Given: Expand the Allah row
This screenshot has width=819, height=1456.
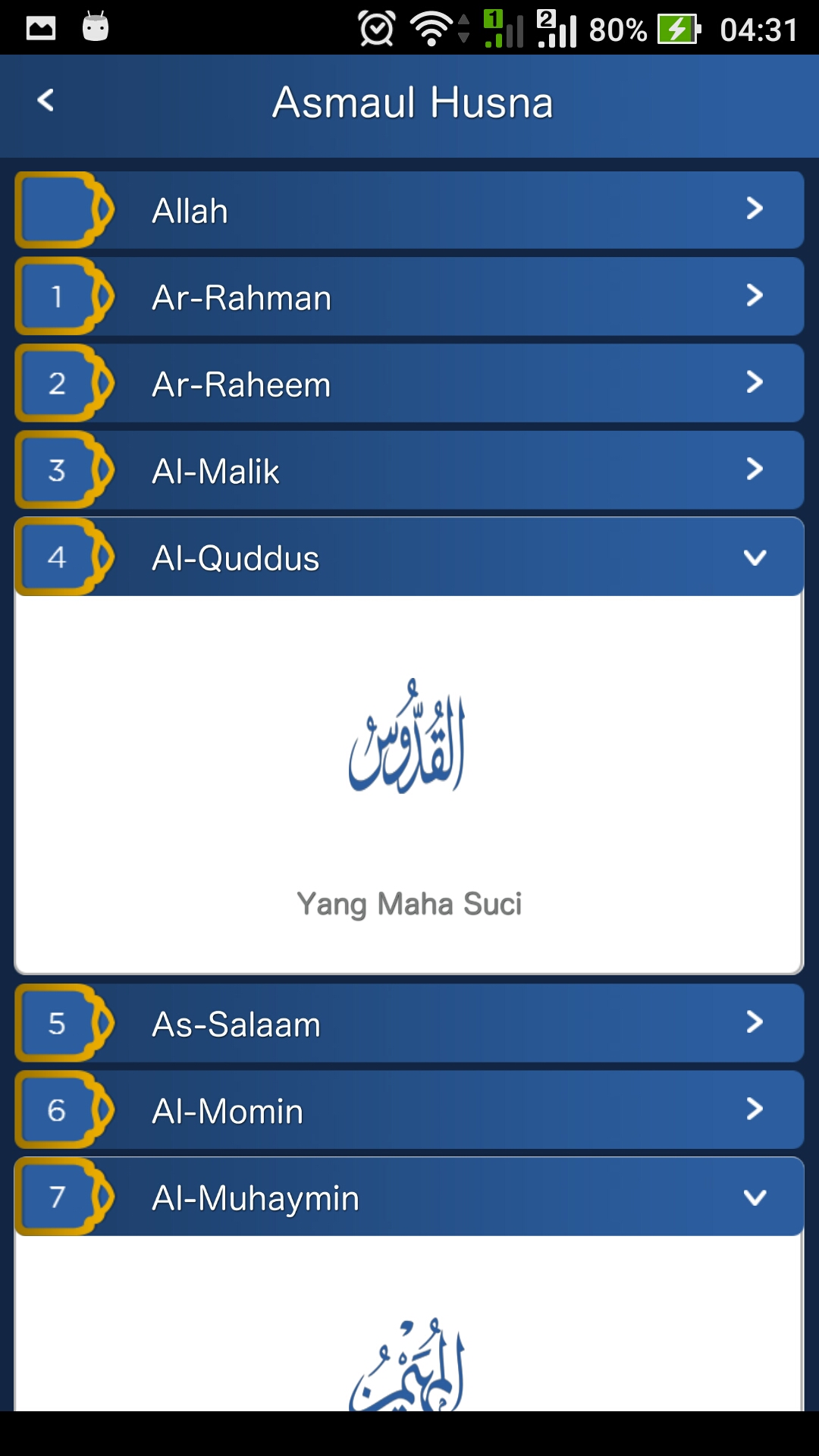Looking at the screenshot, I should [409, 210].
